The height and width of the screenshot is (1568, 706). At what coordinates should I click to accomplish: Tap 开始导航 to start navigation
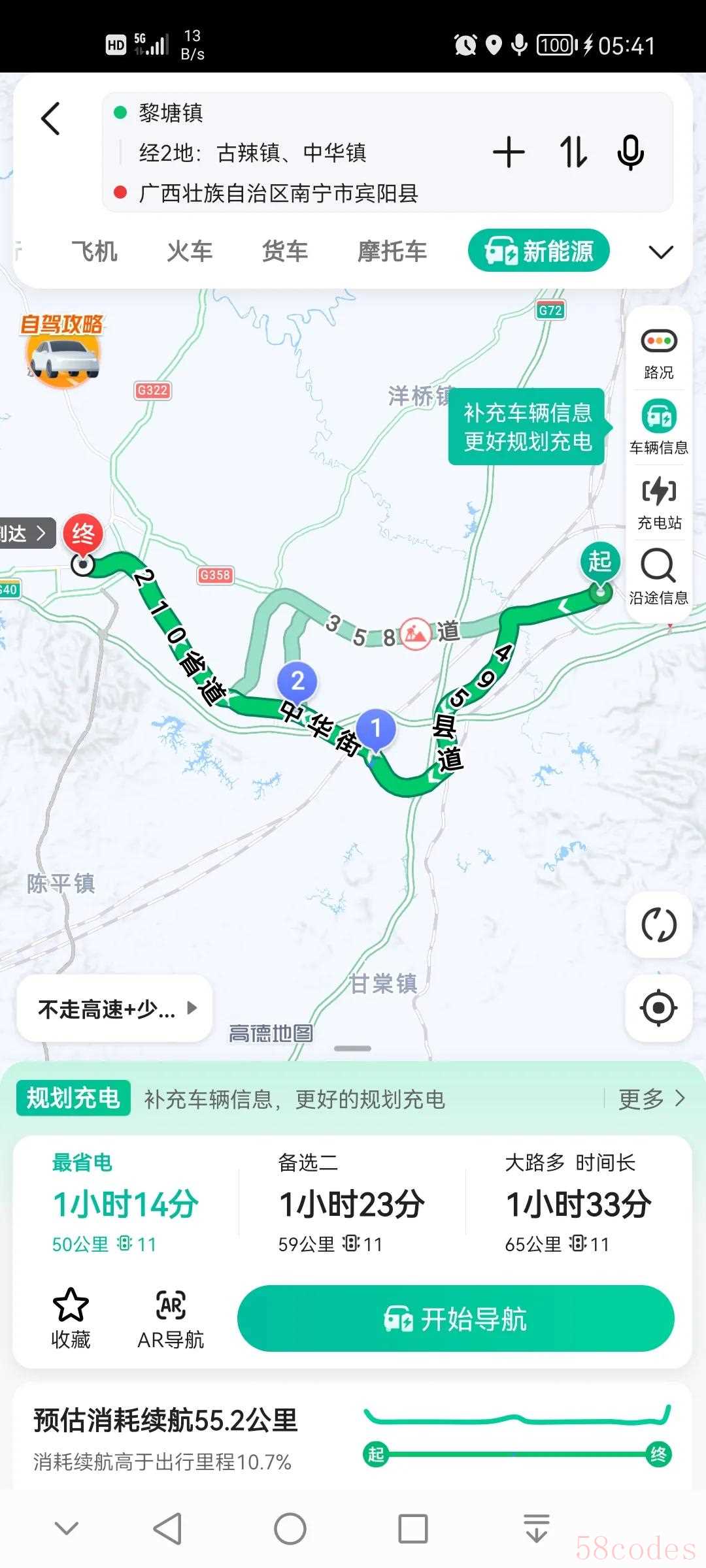point(456,1319)
